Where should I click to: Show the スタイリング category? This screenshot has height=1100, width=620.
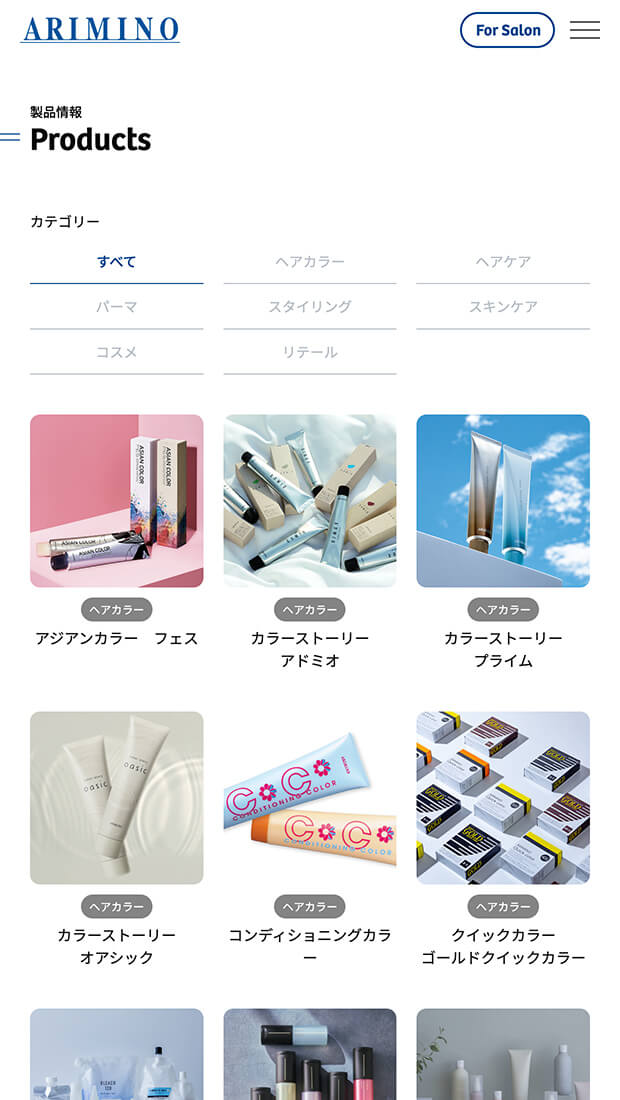310,307
